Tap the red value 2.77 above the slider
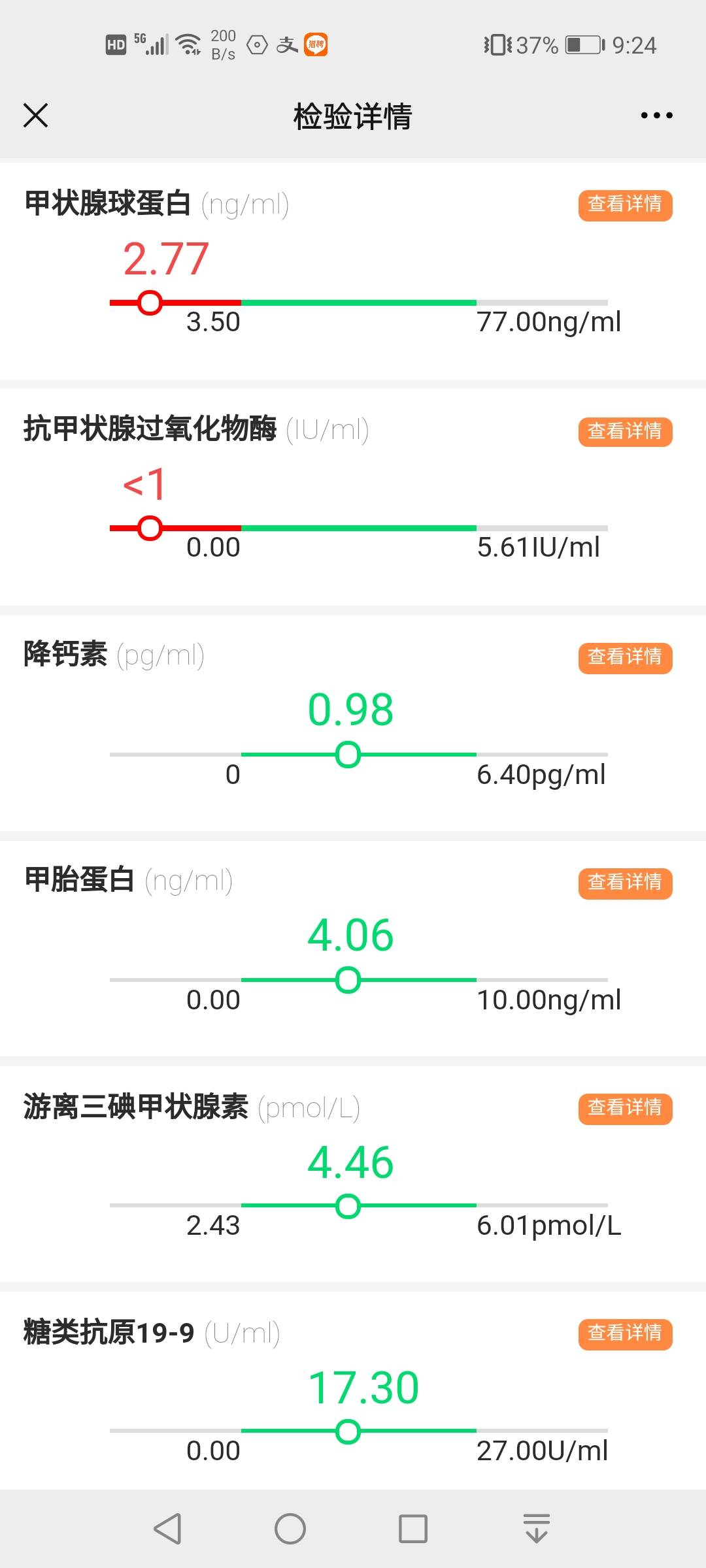706x1568 pixels. (165, 259)
